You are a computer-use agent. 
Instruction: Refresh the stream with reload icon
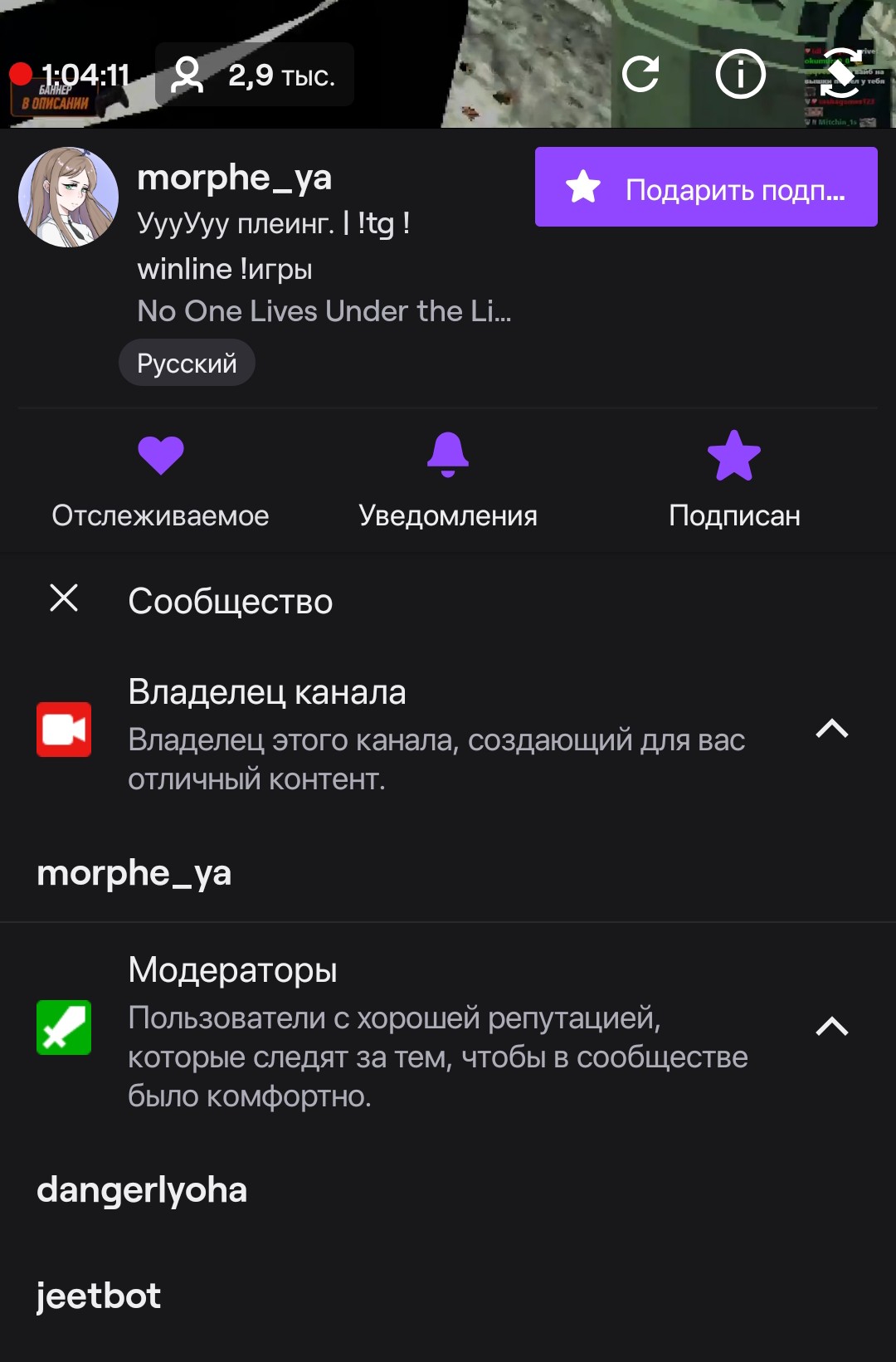pos(640,75)
